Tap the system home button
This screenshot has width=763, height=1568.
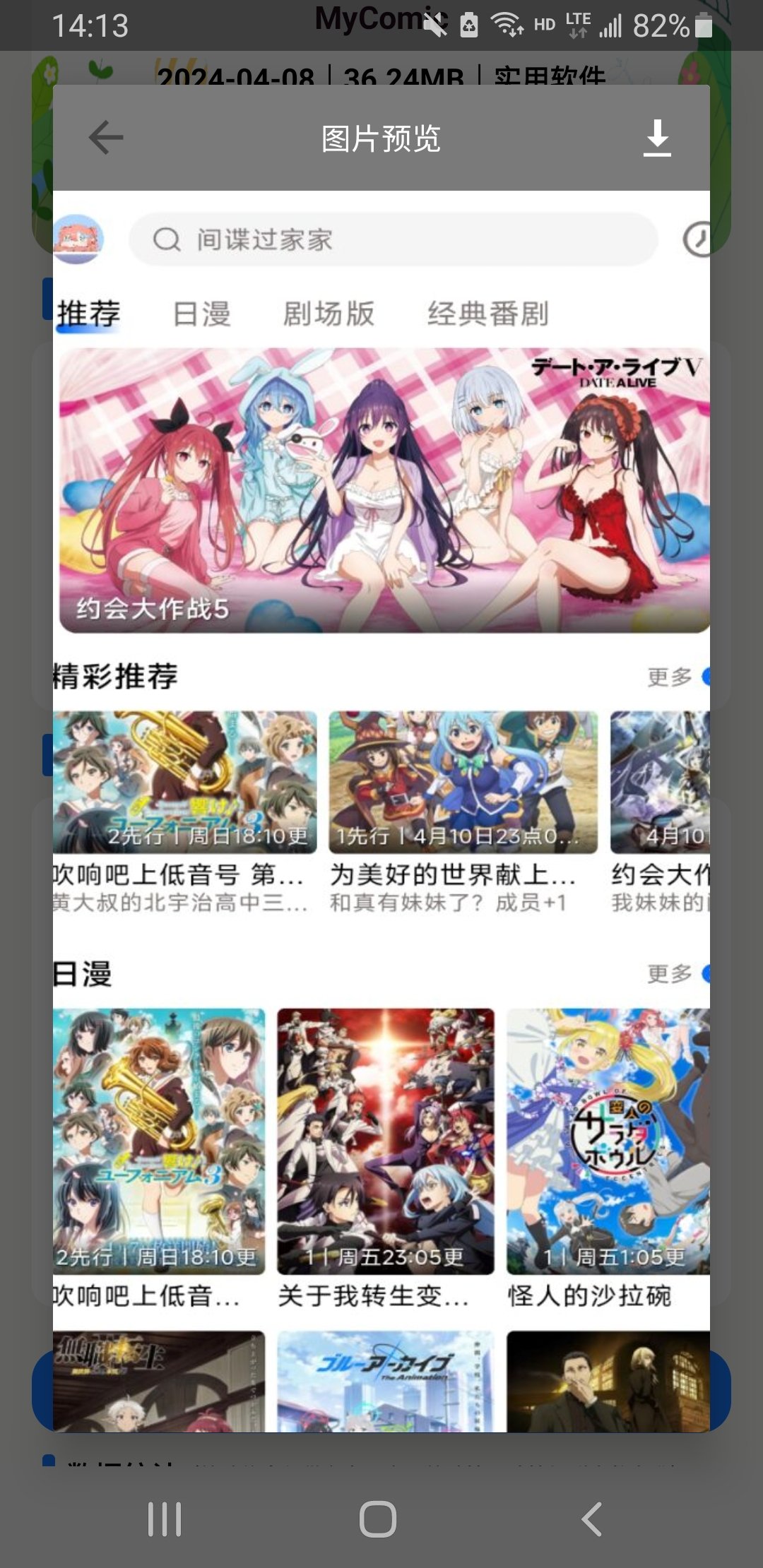pos(378,1519)
